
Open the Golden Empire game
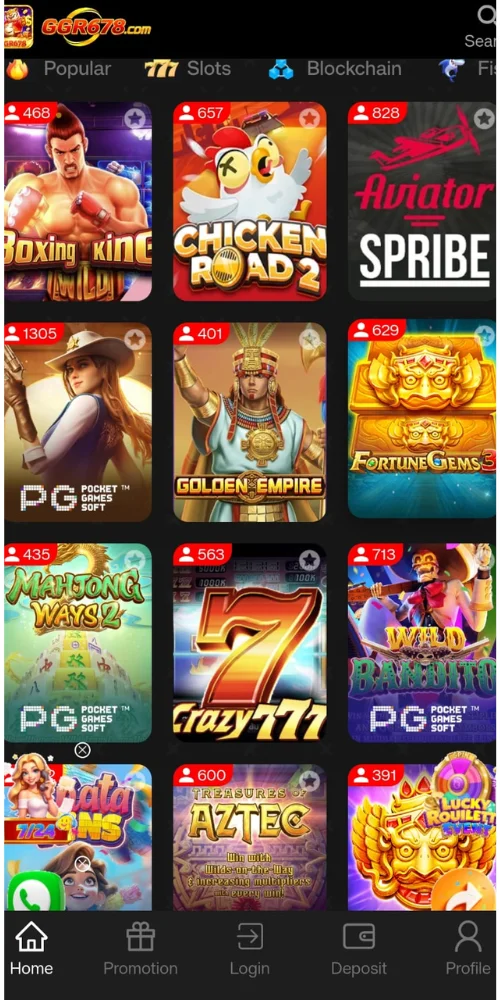point(250,422)
